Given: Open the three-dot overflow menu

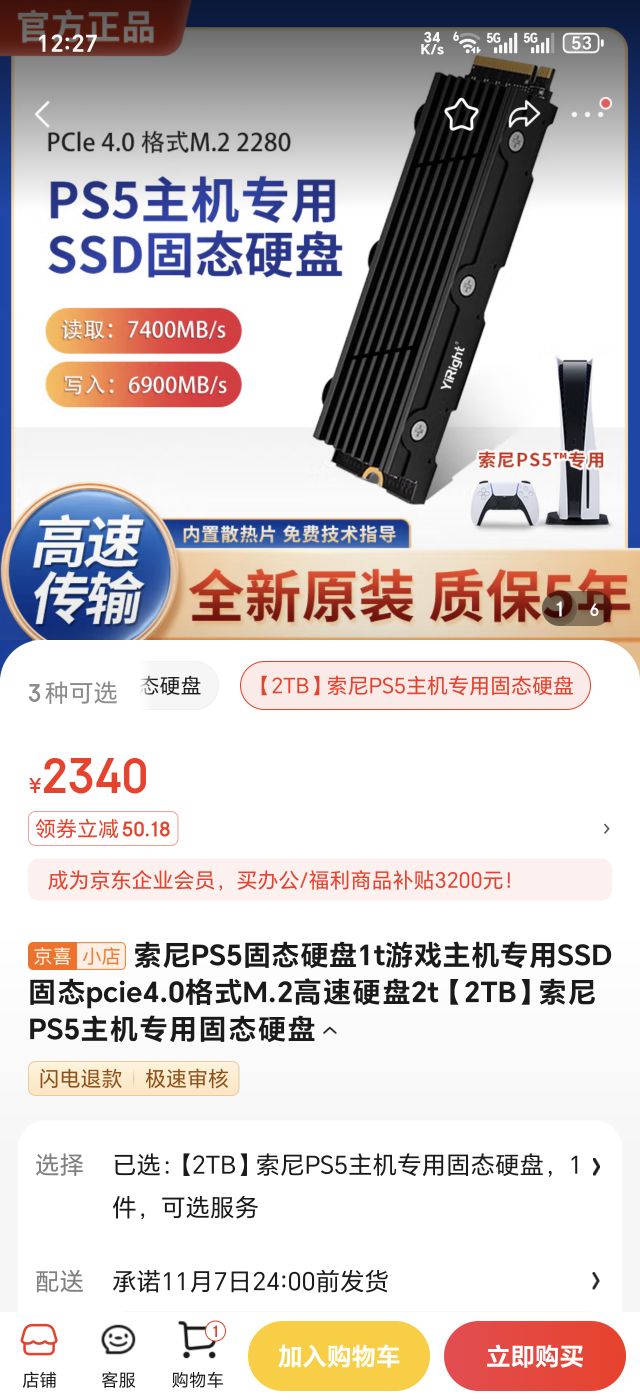Looking at the screenshot, I should point(588,114).
